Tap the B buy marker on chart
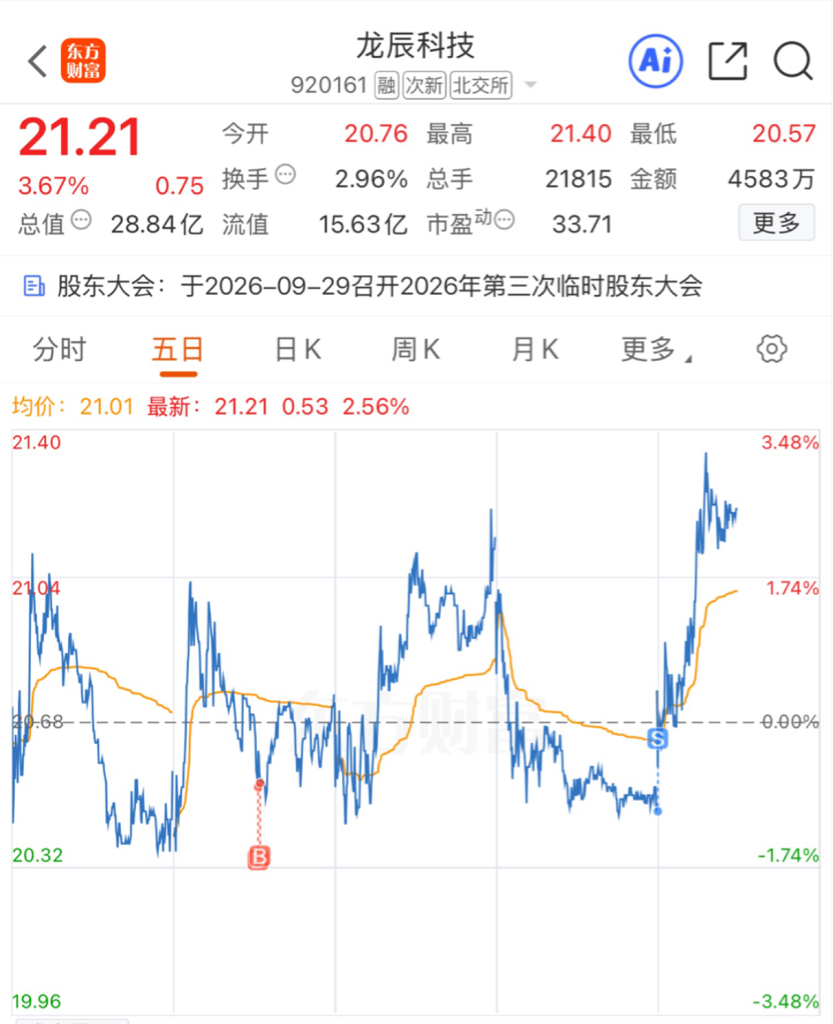The width and height of the screenshot is (833, 1024). pyautogui.click(x=259, y=857)
